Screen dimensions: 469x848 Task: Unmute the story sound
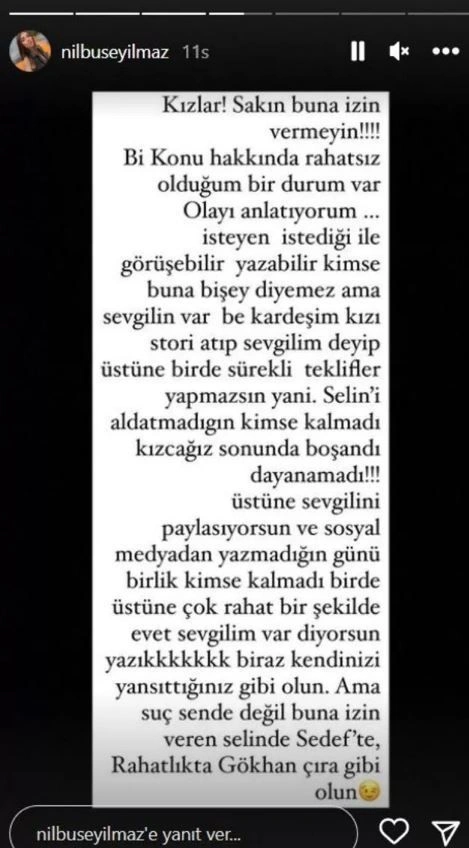click(x=399, y=52)
